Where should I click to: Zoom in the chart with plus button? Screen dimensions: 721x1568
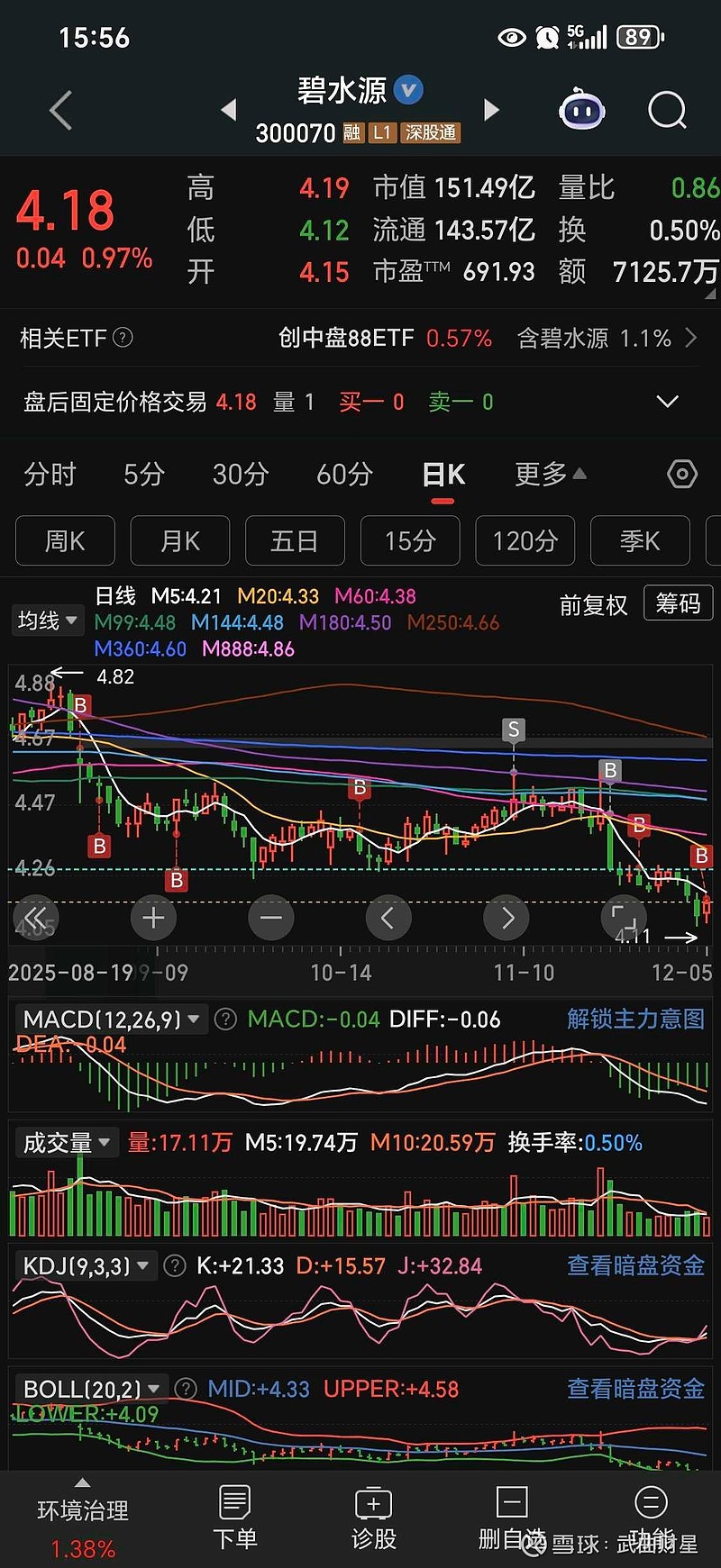(x=153, y=918)
